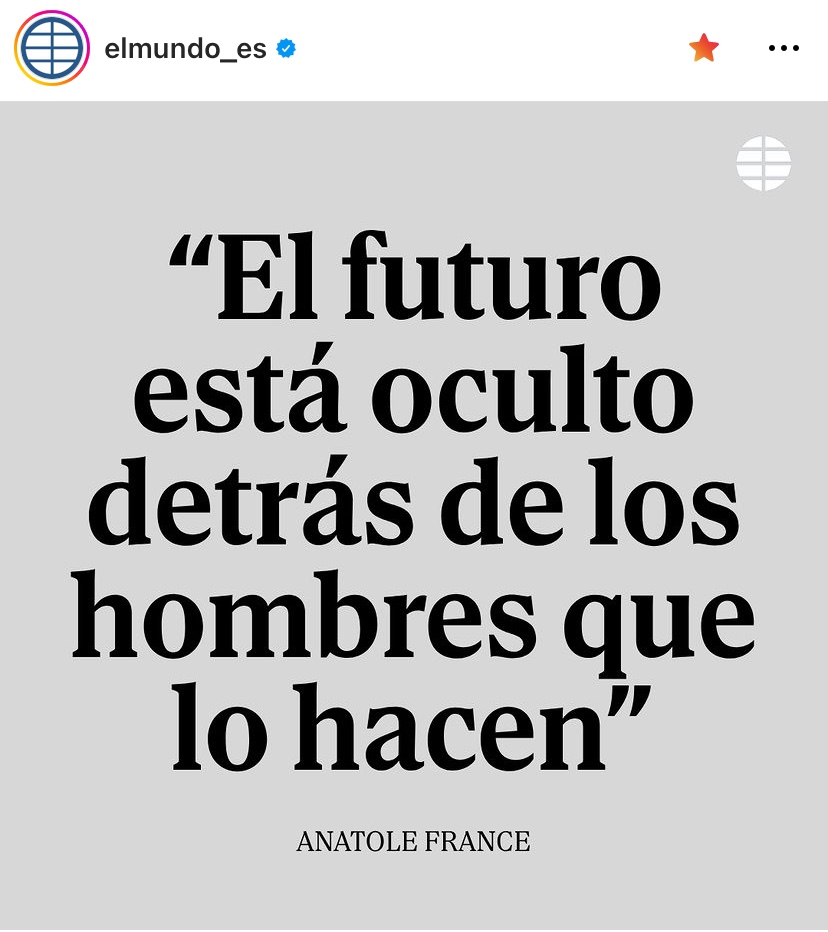Tap the Anatole France quote post image
Screen dimensions: 828x932
414,515
